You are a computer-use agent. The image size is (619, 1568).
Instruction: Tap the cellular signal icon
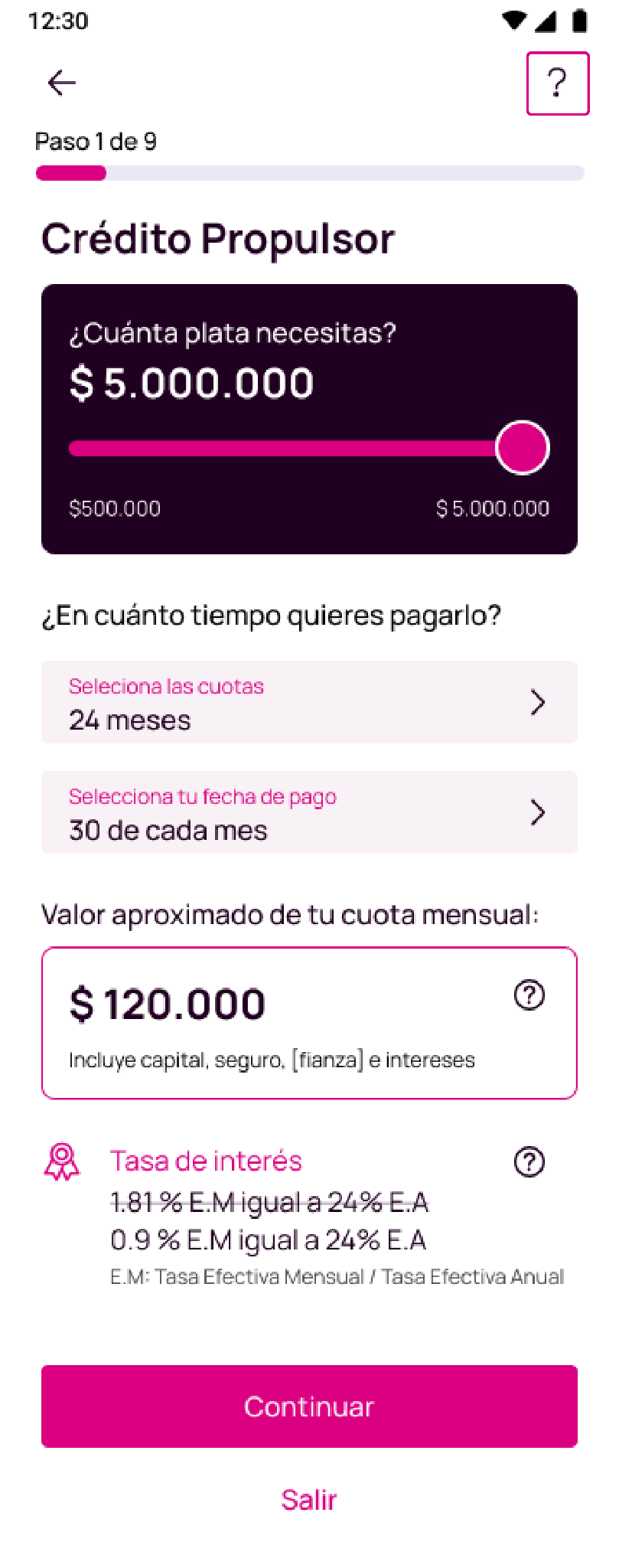click(x=546, y=21)
